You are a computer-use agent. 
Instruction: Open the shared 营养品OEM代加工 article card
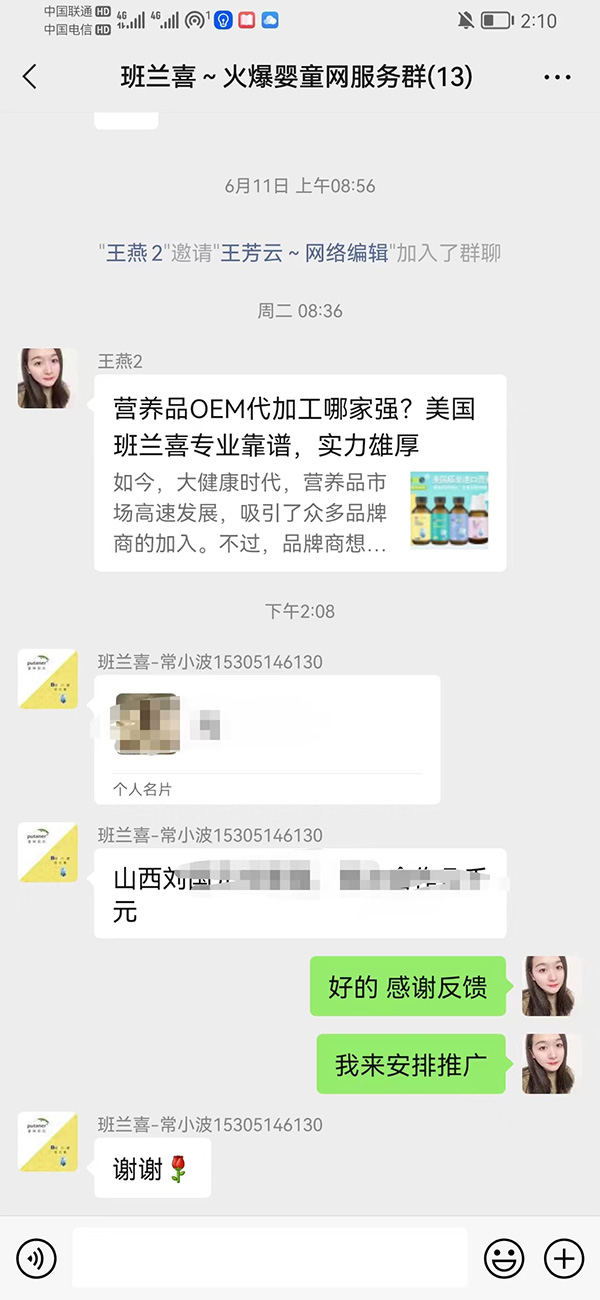tap(300, 473)
